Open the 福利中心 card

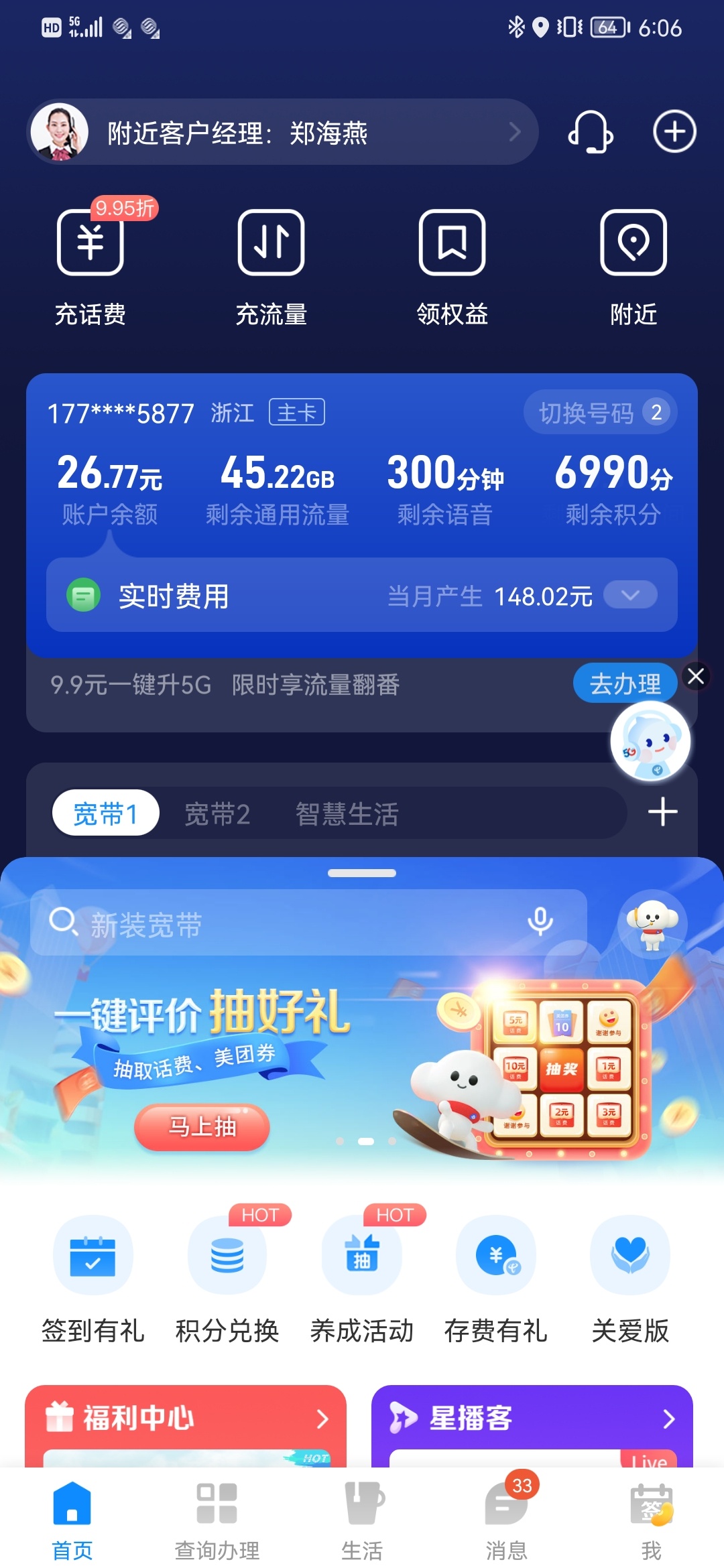(186, 1419)
